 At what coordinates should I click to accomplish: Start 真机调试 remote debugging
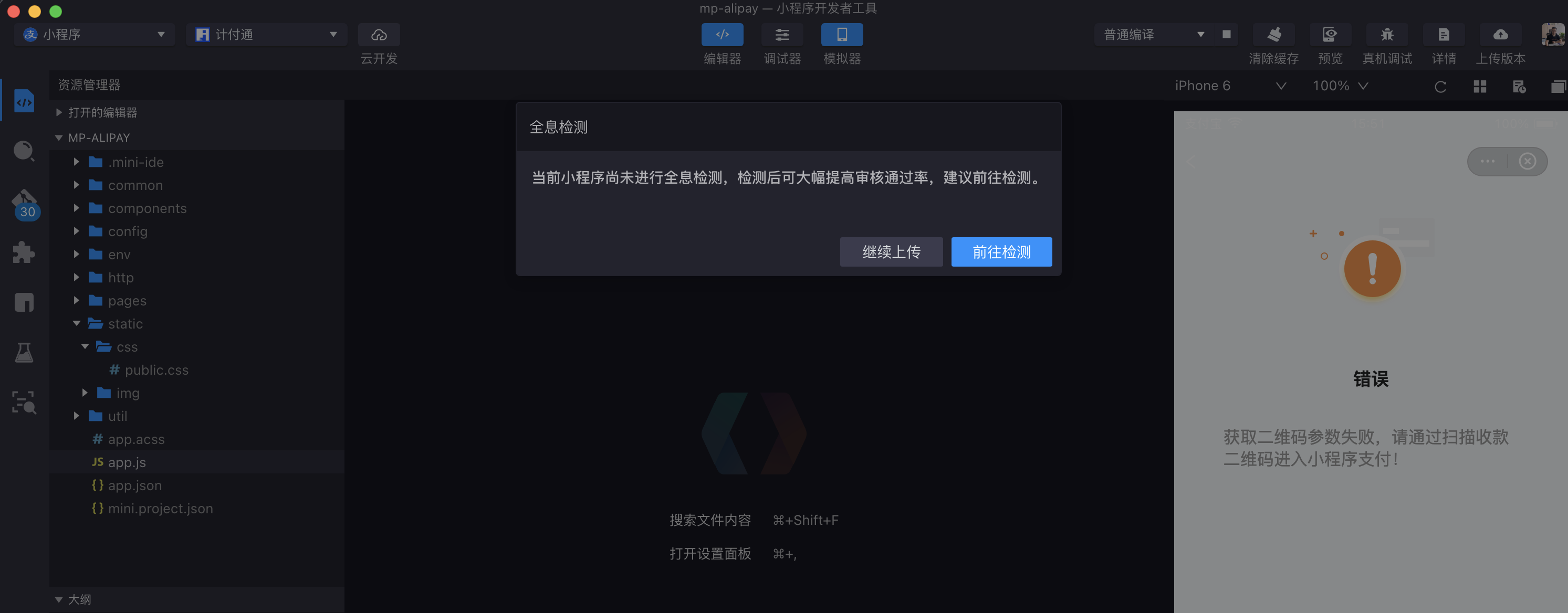1387,35
